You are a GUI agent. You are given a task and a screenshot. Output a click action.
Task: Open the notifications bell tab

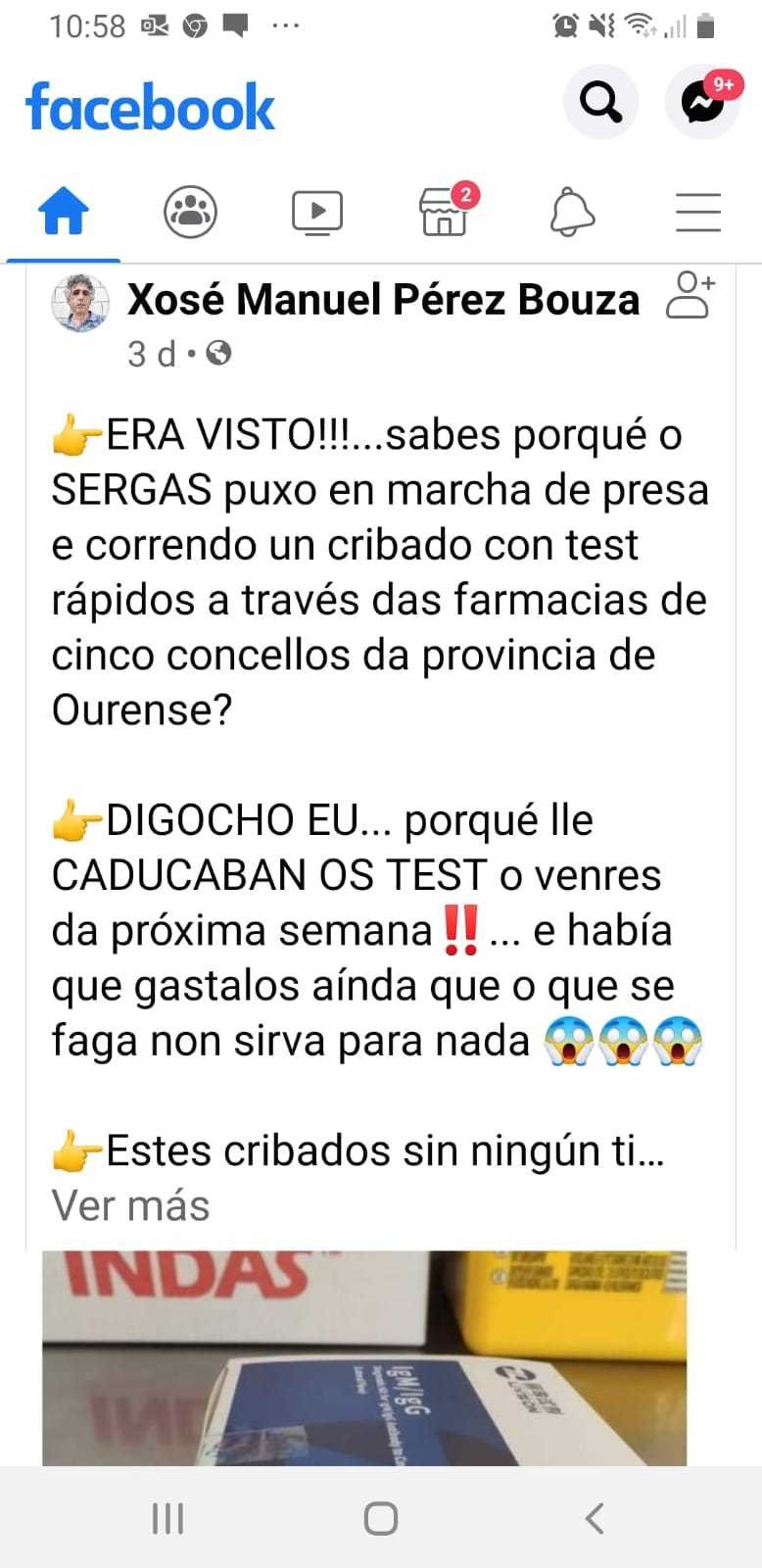[572, 213]
